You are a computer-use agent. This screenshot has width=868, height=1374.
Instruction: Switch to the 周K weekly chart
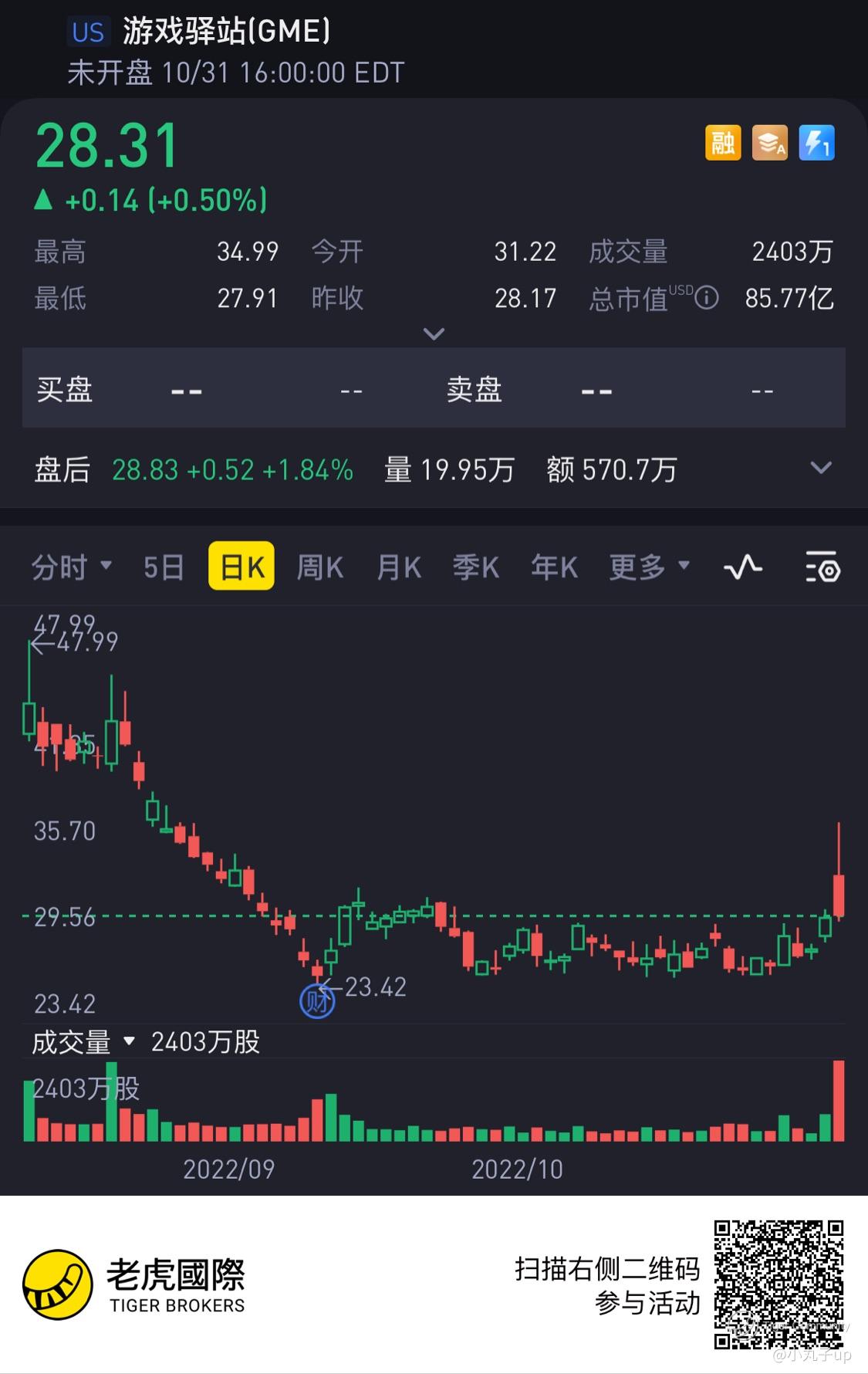coord(319,567)
